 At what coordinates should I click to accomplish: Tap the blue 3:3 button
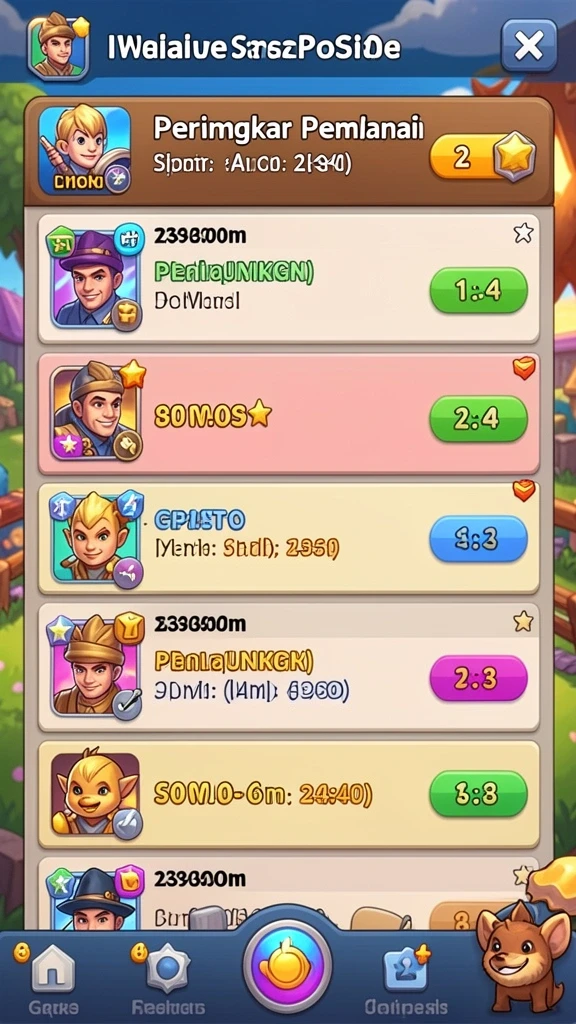(x=478, y=539)
